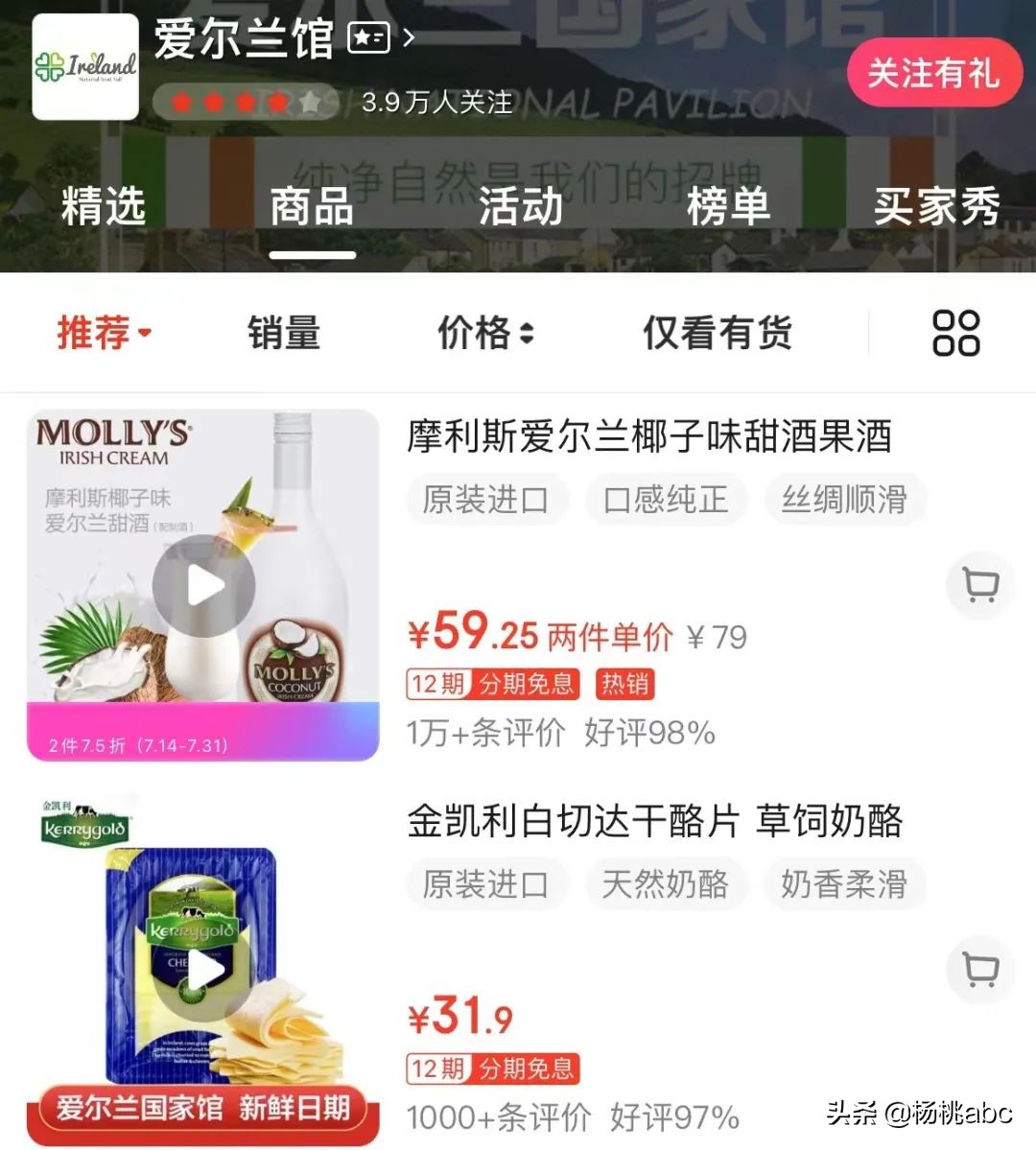Play the Kerrygold cheese product video
The width and height of the screenshot is (1036, 1150).
pos(201,972)
